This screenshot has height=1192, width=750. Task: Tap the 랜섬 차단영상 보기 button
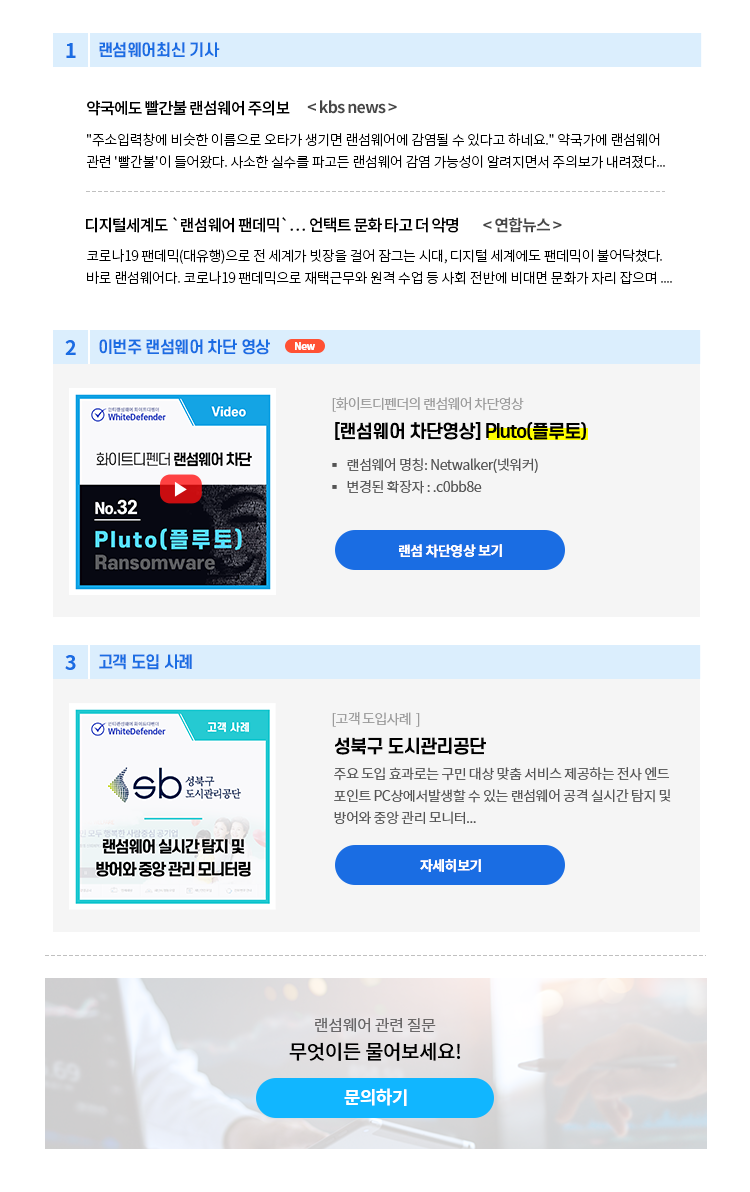[x=449, y=551]
